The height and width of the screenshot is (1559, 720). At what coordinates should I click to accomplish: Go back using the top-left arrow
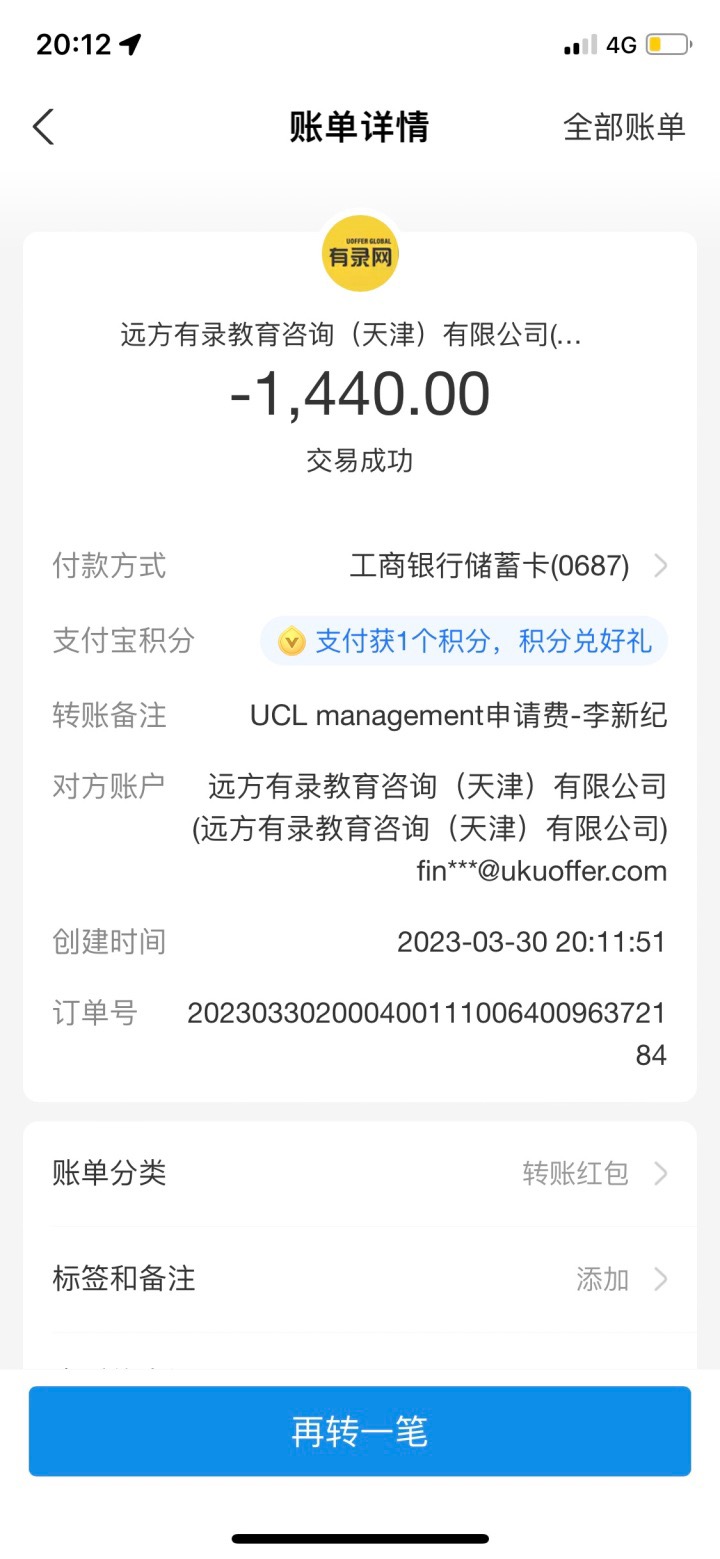[x=43, y=127]
